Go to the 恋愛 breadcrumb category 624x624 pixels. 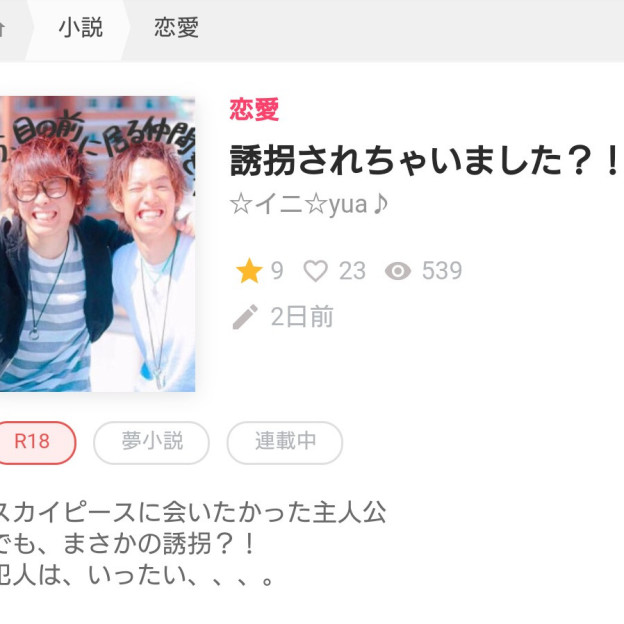(176, 28)
